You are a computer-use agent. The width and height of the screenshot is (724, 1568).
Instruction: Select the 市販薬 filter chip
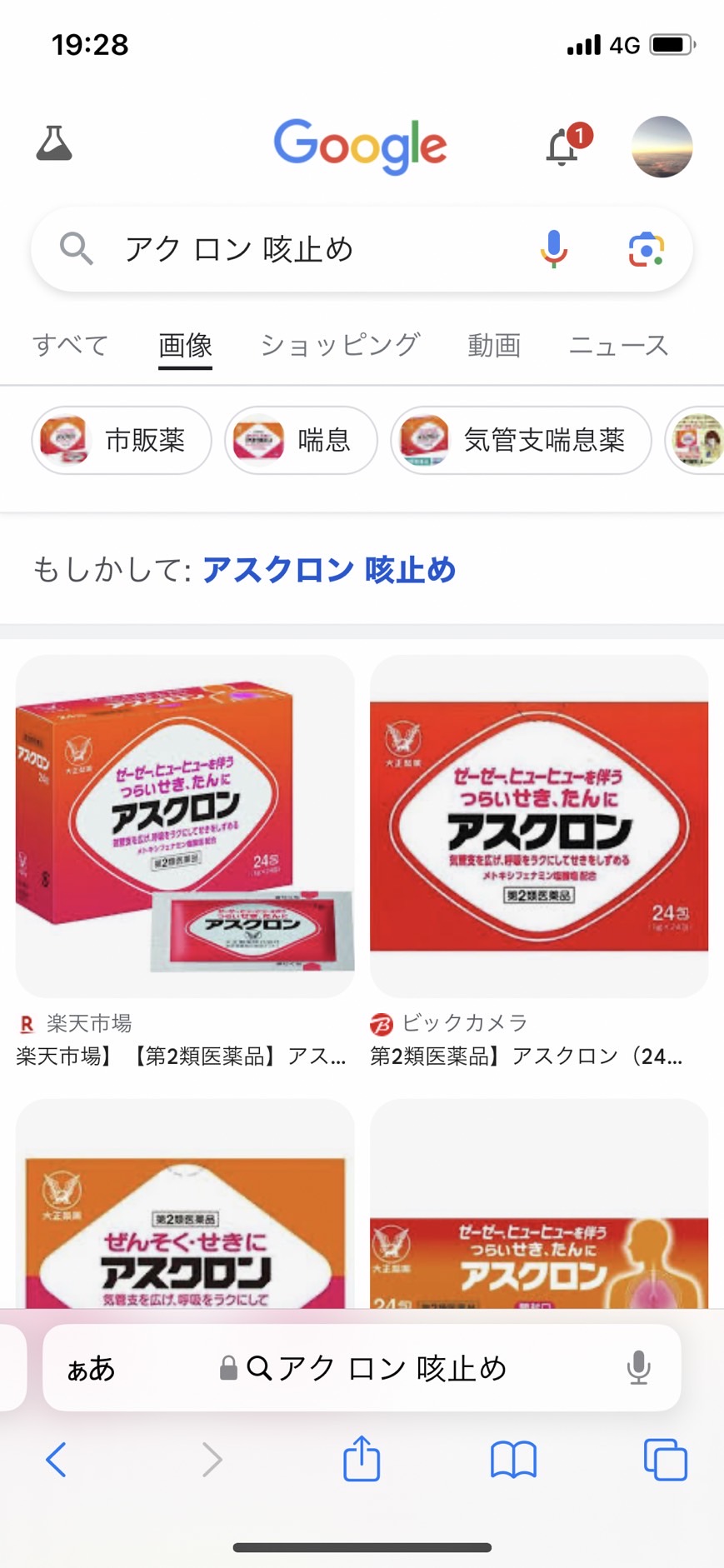pyautogui.click(x=122, y=440)
